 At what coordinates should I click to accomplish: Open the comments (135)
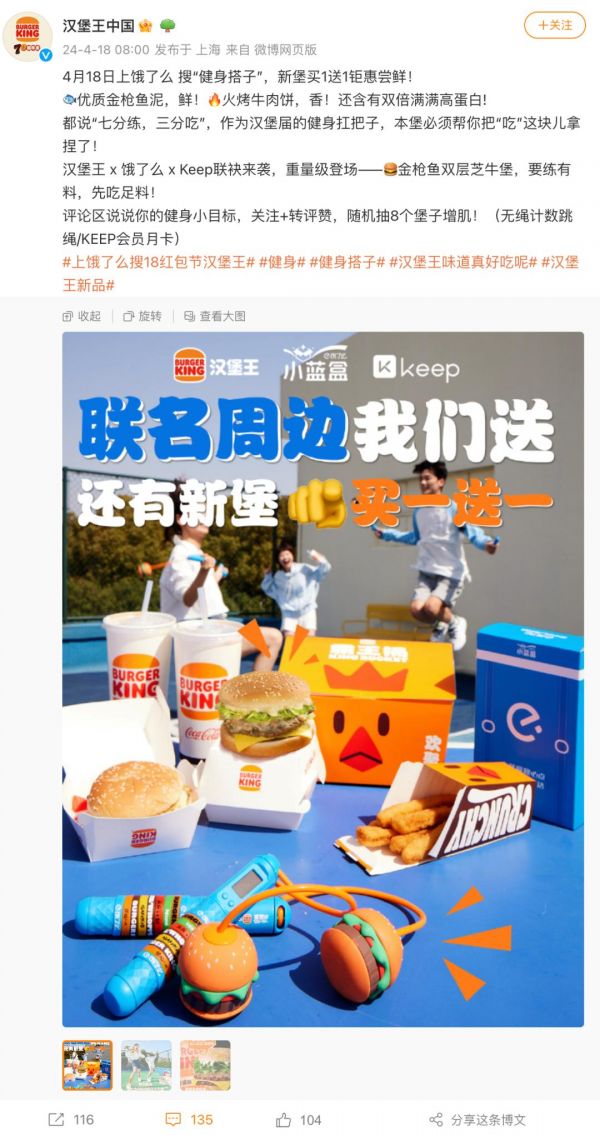189,1119
